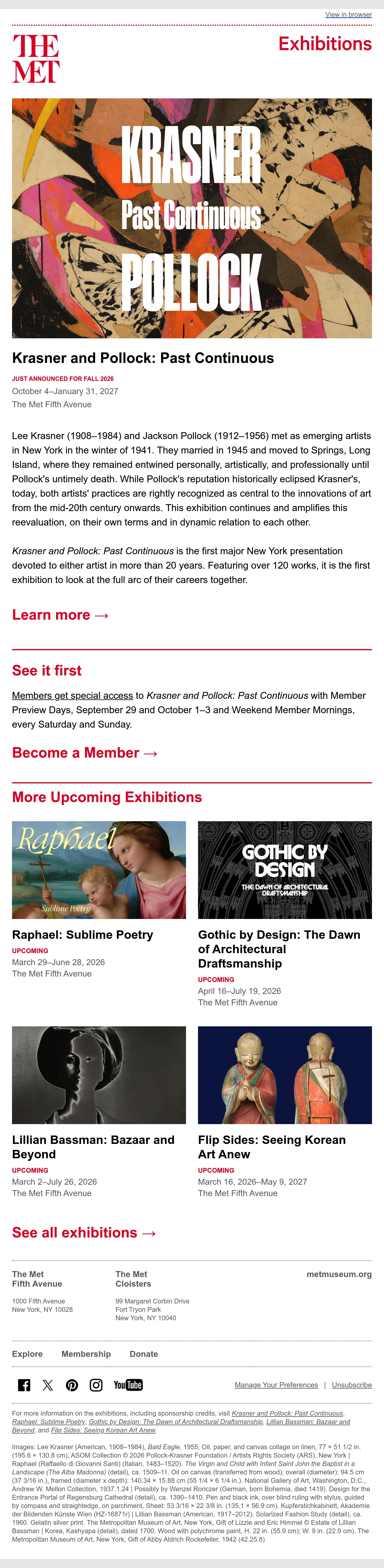The width and height of the screenshot is (384, 1568).
Task: Tap See all exhibitions link
Action: pyautogui.click(x=85, y=1233)
